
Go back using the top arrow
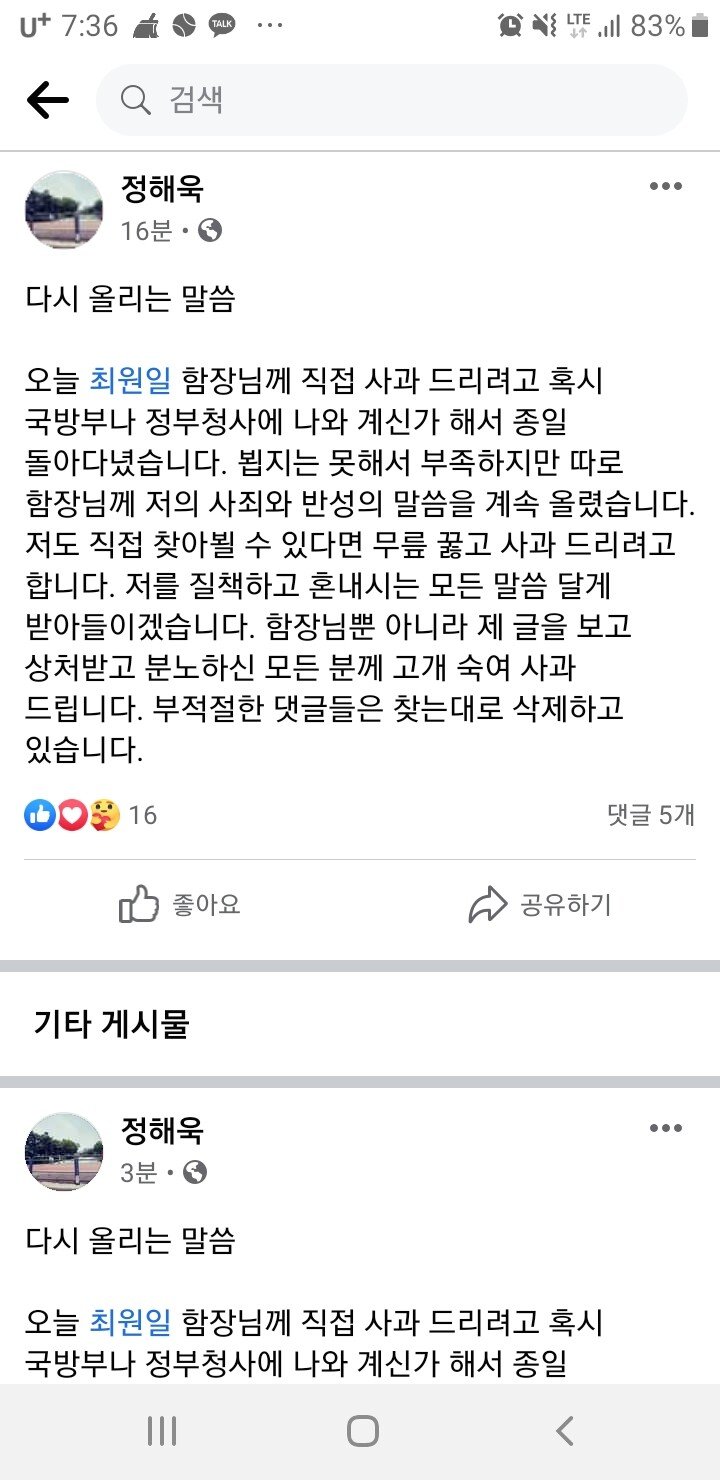[x=47, y=100]
